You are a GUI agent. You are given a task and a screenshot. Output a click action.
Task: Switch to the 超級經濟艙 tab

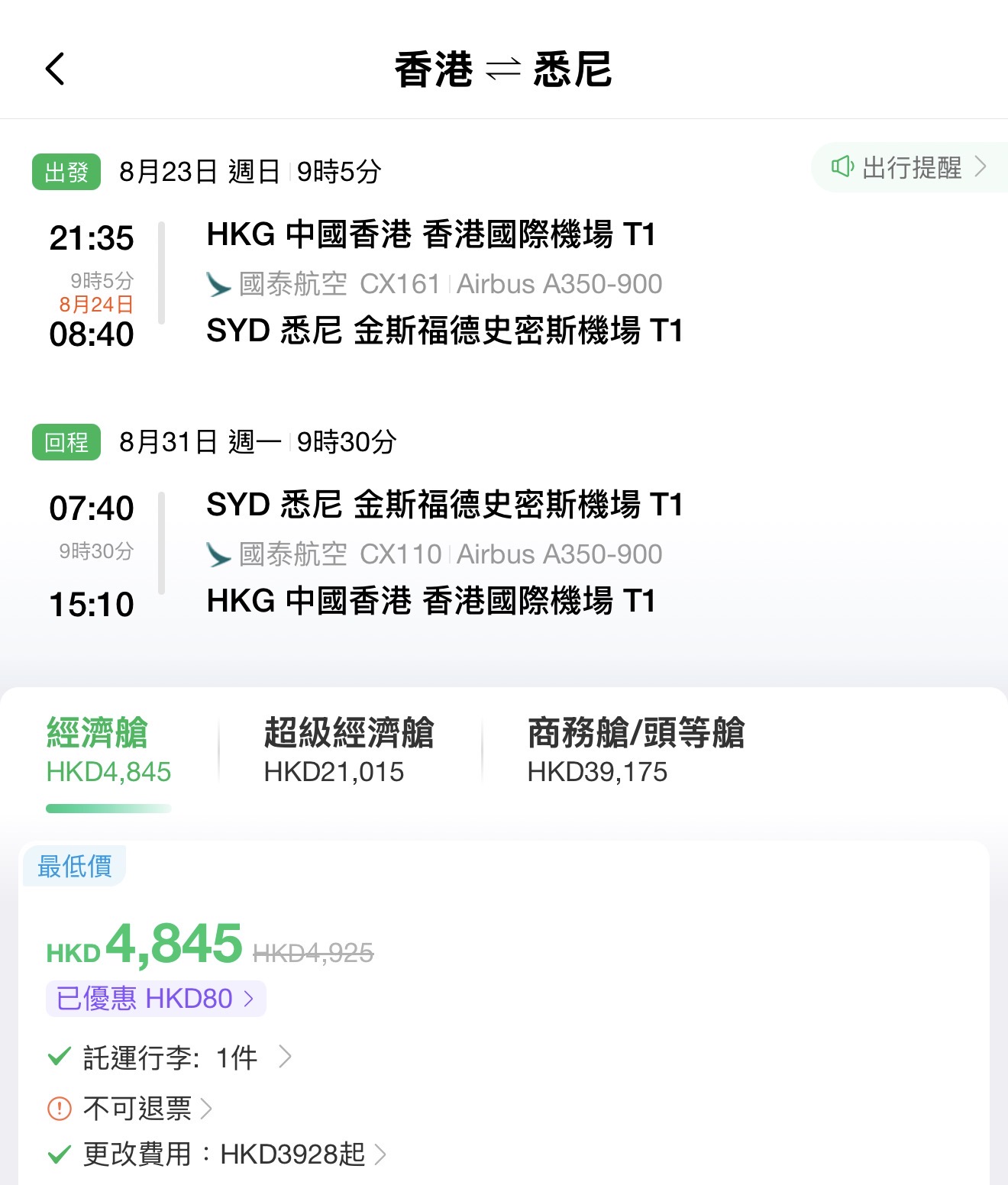pos(349,750)
